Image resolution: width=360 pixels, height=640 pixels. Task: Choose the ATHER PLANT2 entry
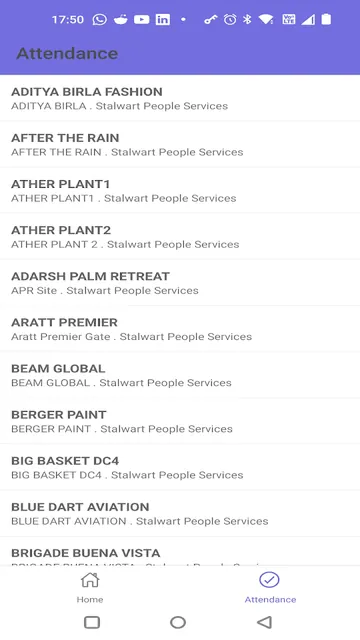180,236
